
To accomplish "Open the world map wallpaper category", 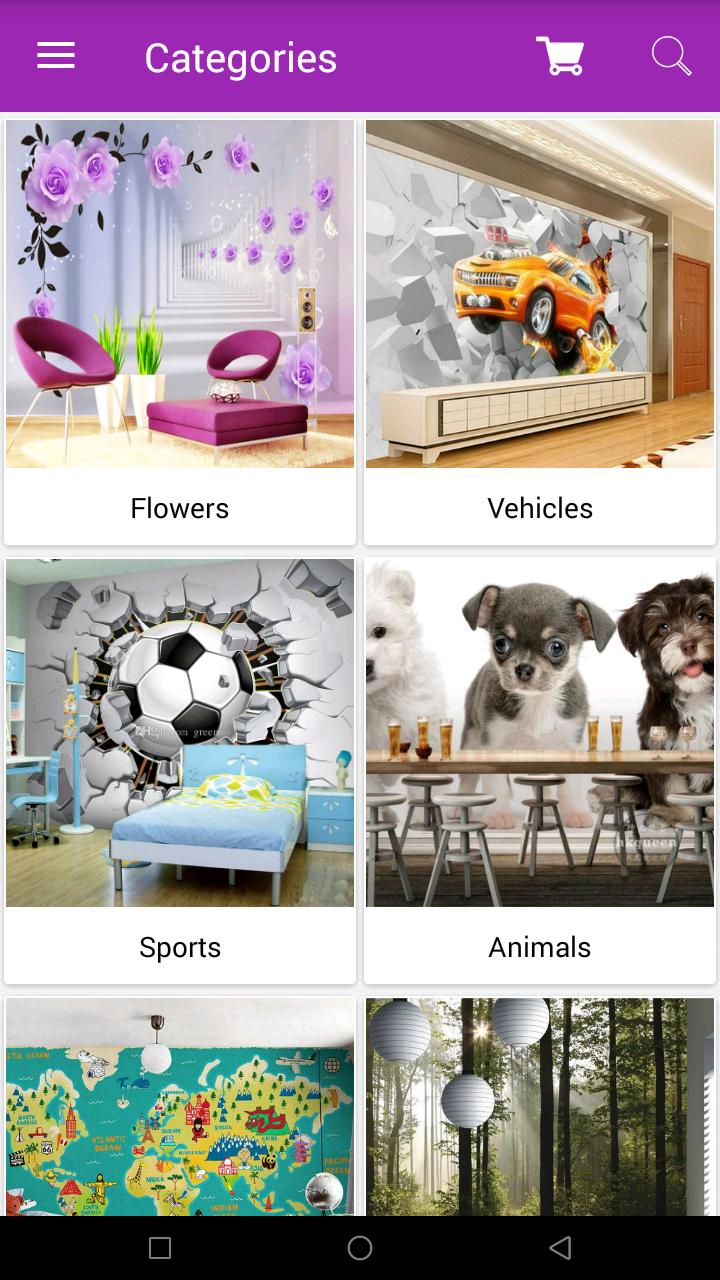I will pyautogui.click(x=180, y=1105).
